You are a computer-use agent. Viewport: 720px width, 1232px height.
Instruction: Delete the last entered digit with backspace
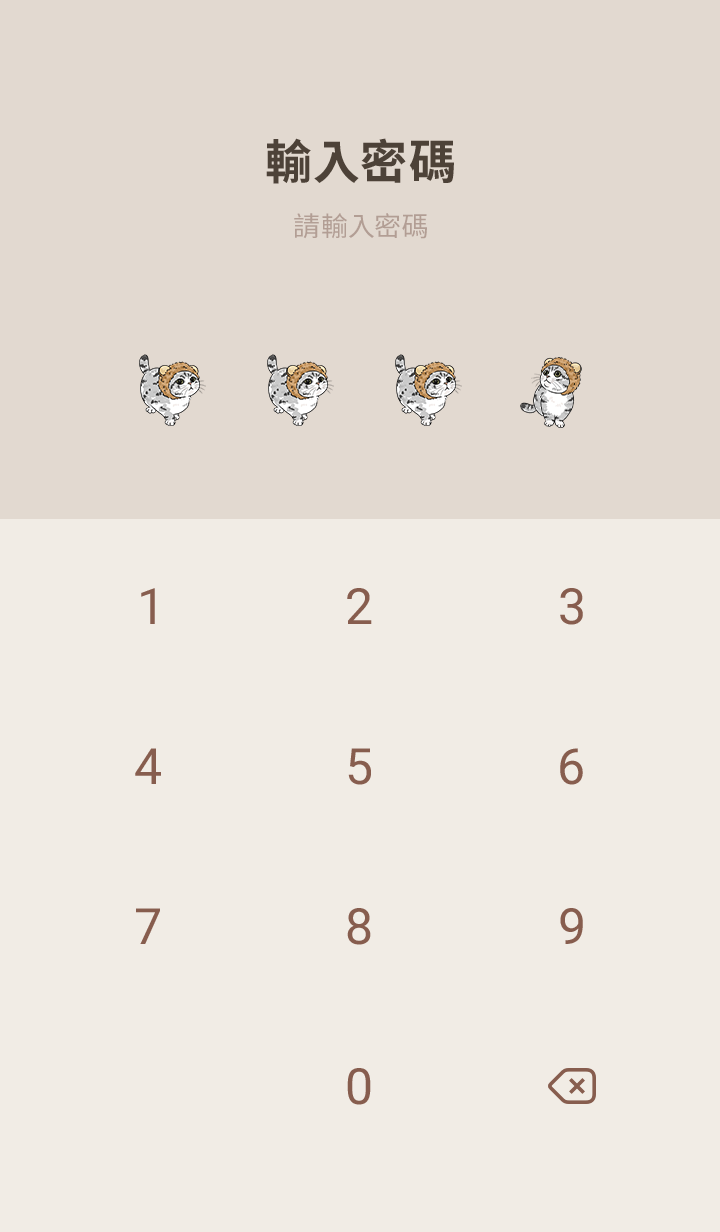[572, 1086]
